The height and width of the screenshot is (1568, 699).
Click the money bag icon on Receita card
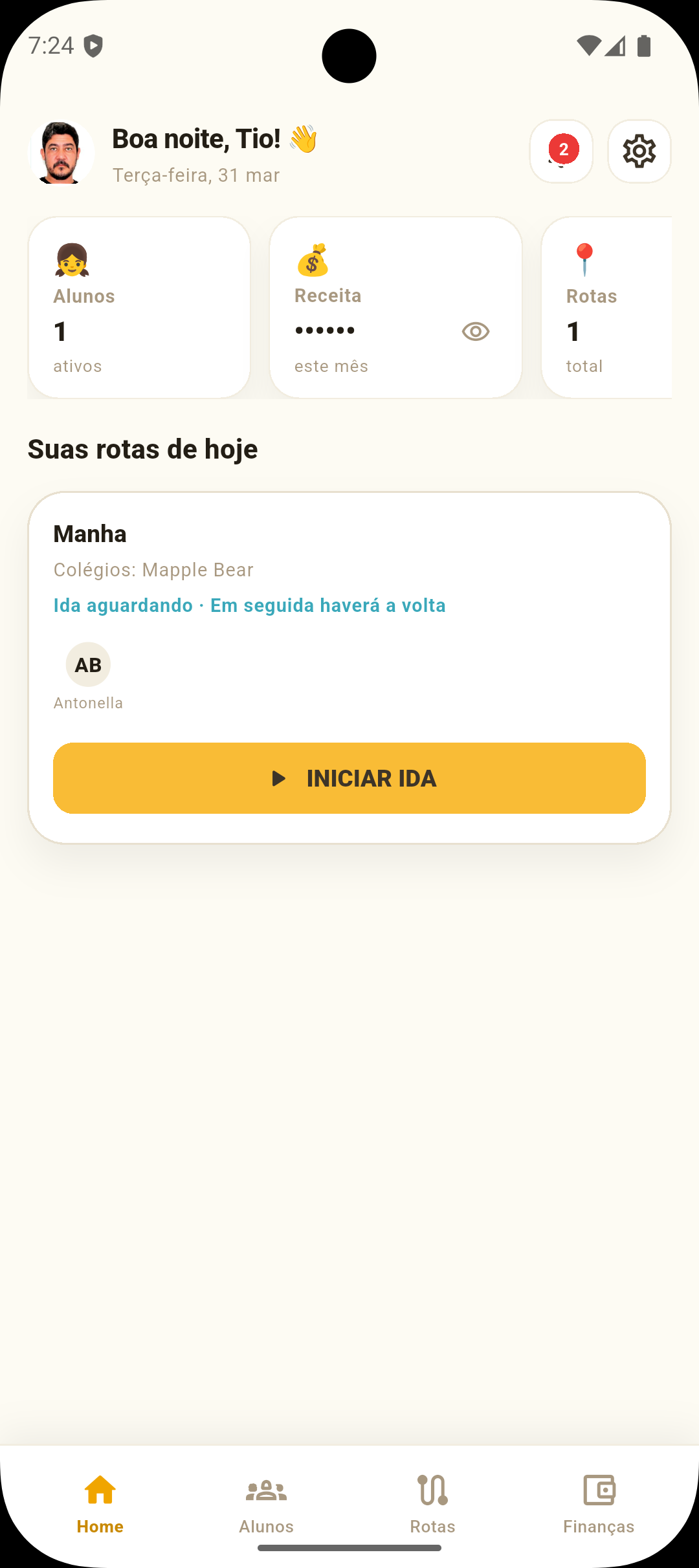(313, 259)
